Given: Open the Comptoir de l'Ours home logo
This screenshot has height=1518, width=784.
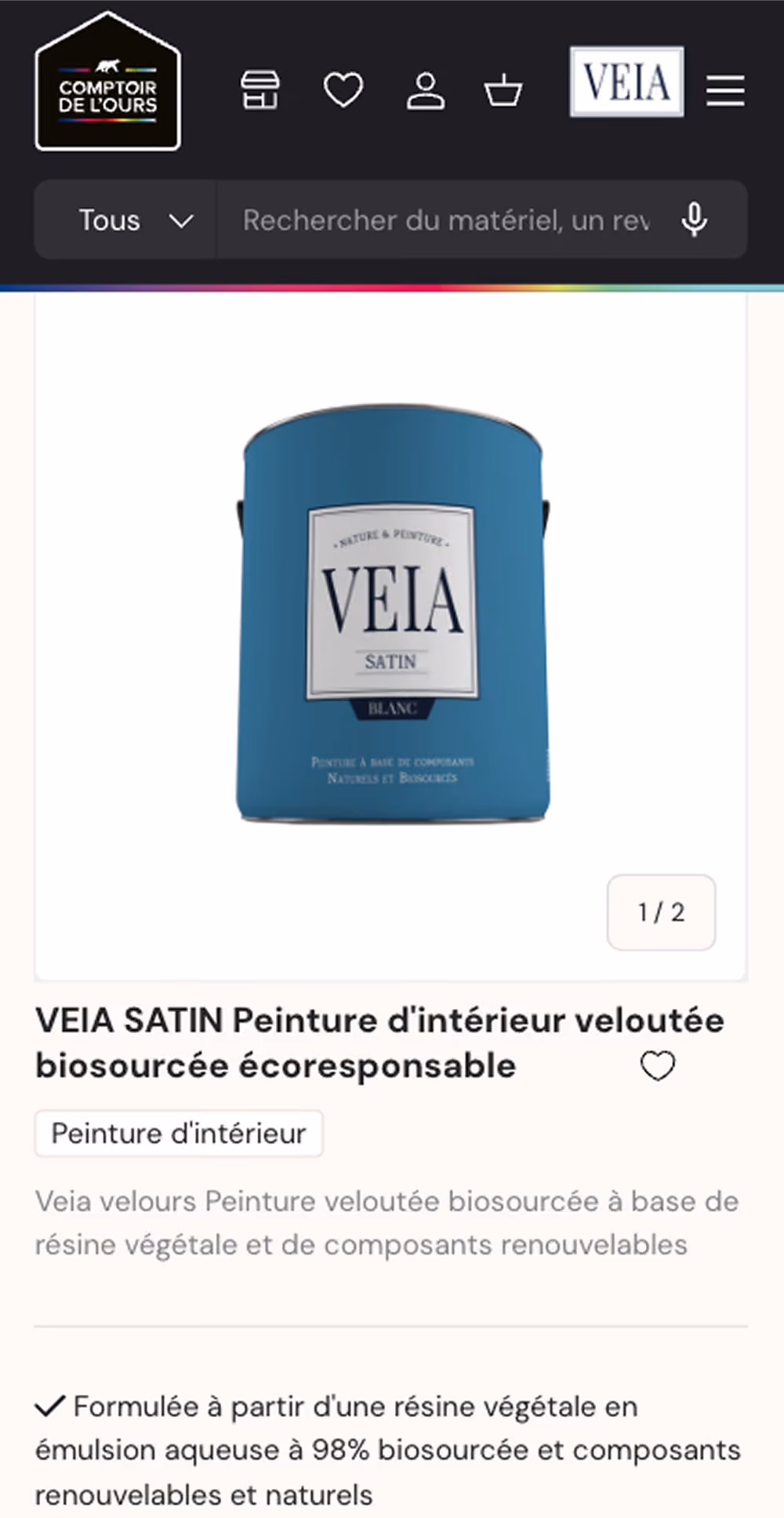Looking at the screenshot, I should (108, 82).
